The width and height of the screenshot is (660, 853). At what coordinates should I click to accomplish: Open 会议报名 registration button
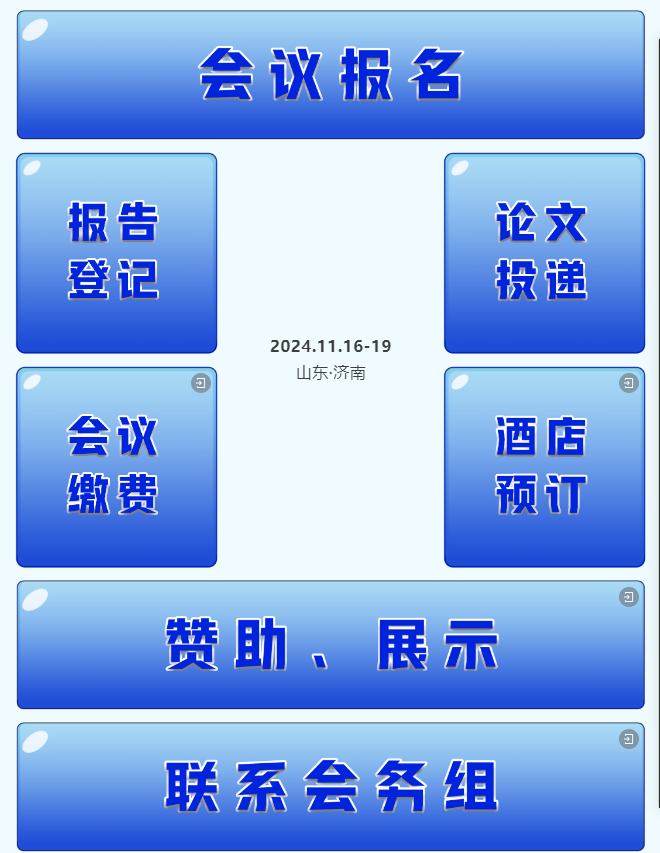click(330, 75)
